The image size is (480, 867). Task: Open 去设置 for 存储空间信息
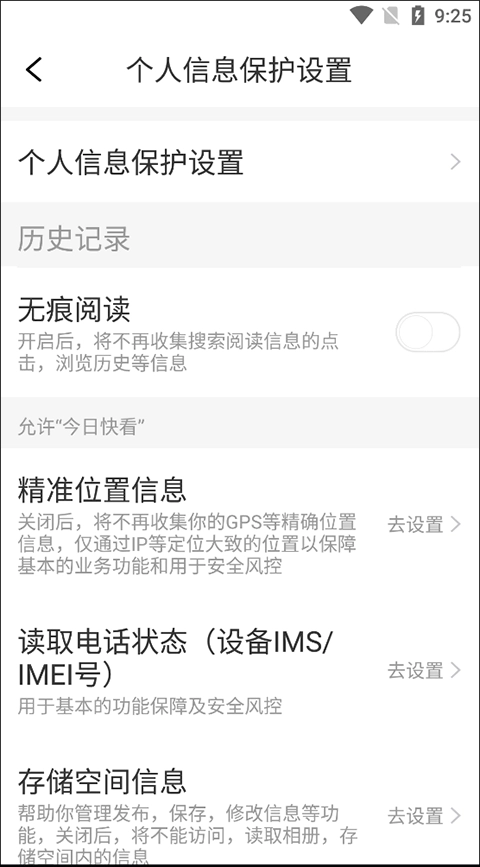pyautogui.click(x=424, y=816)
